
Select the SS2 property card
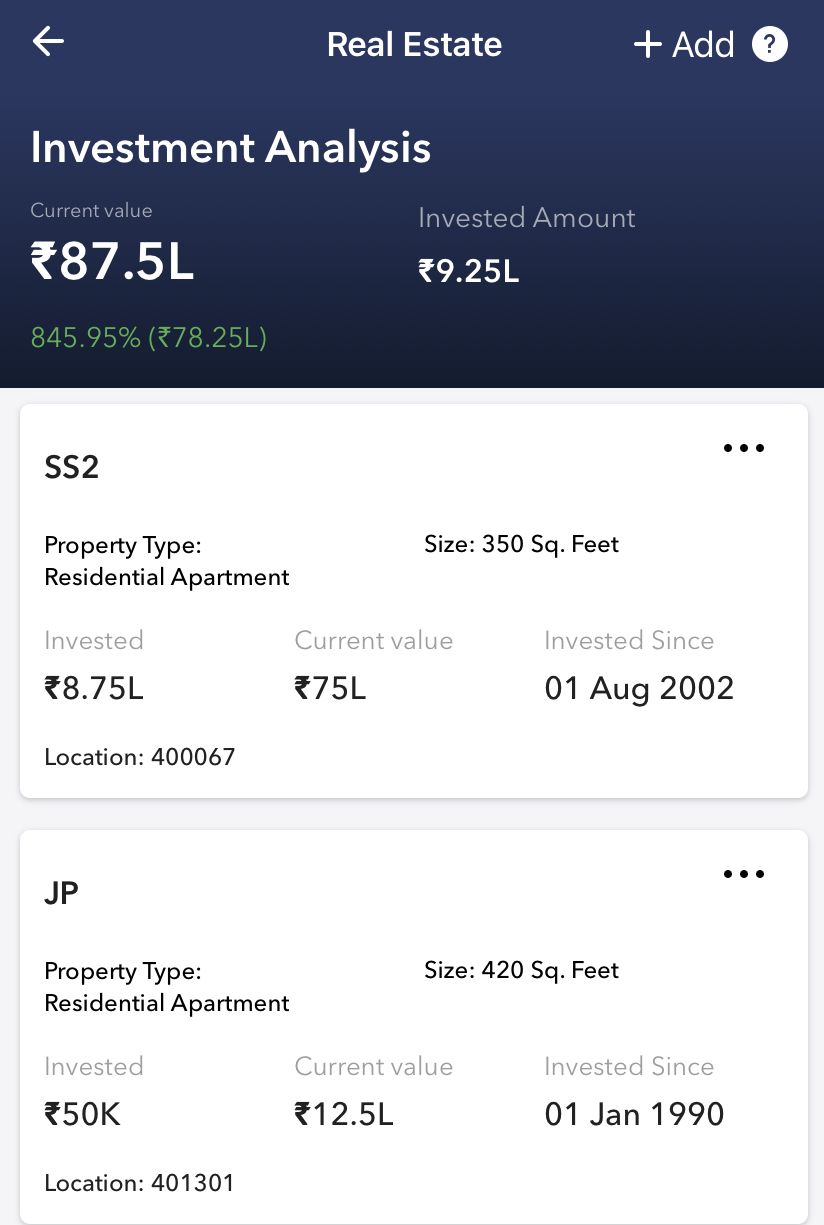[72, 467]
